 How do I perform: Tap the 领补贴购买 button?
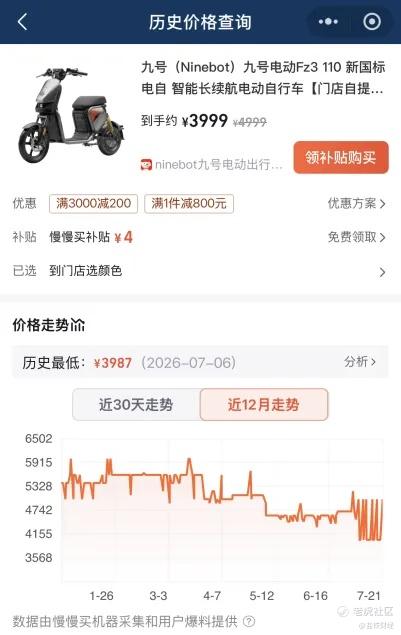point(341,157)
